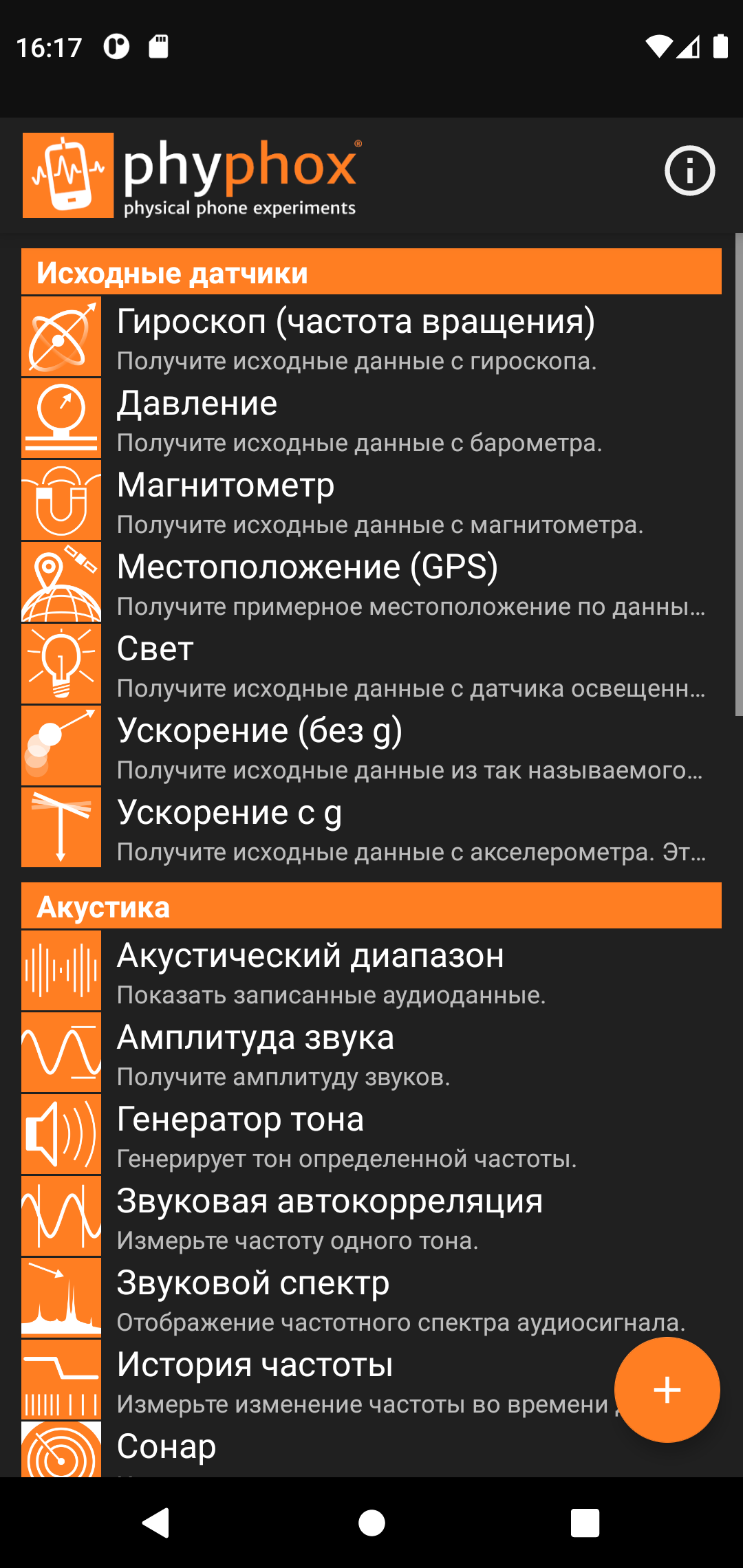Open Ускорение с g
743x1568 pixels.
371,828
